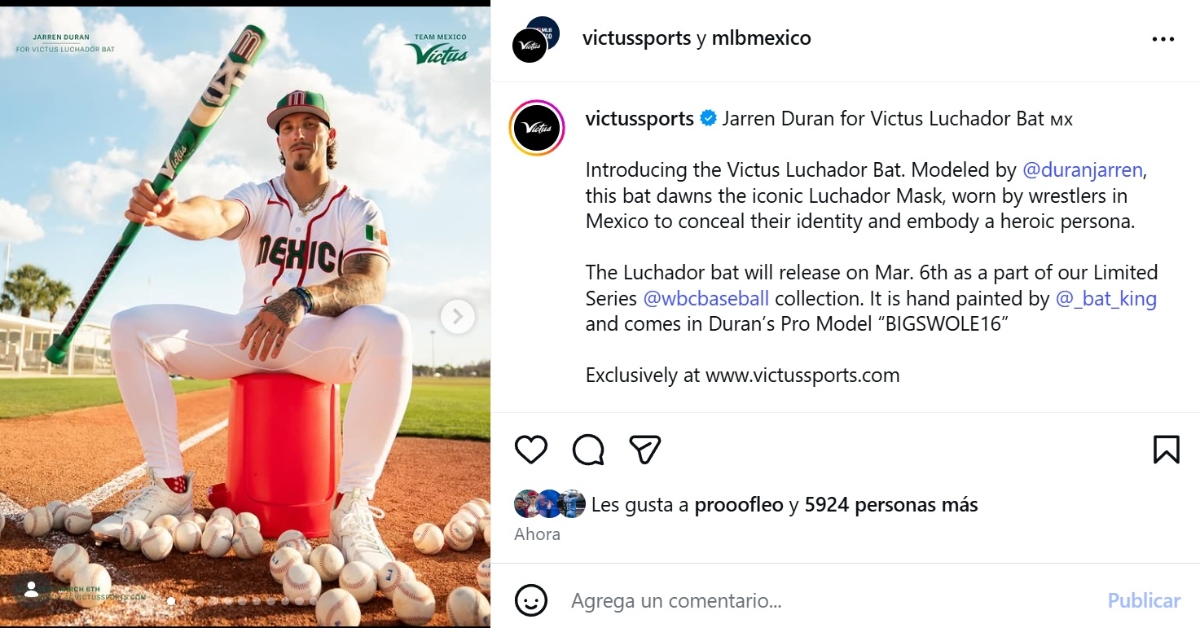Screen dimensions: 1200x628
Task: Save the post with the bookmark icon
Action: click(x=1166, y=450)
